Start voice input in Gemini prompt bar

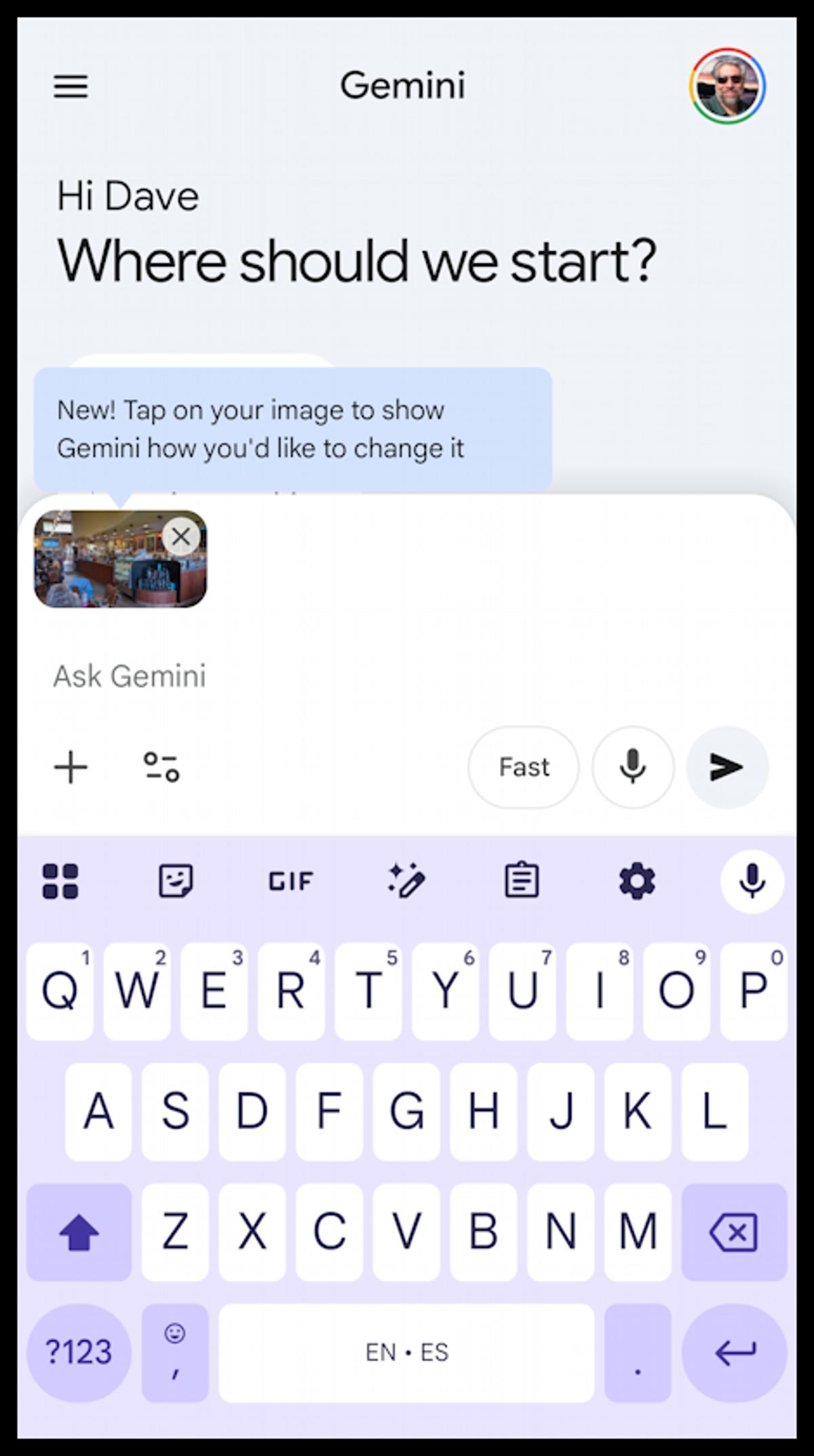[x=633, y=768]
